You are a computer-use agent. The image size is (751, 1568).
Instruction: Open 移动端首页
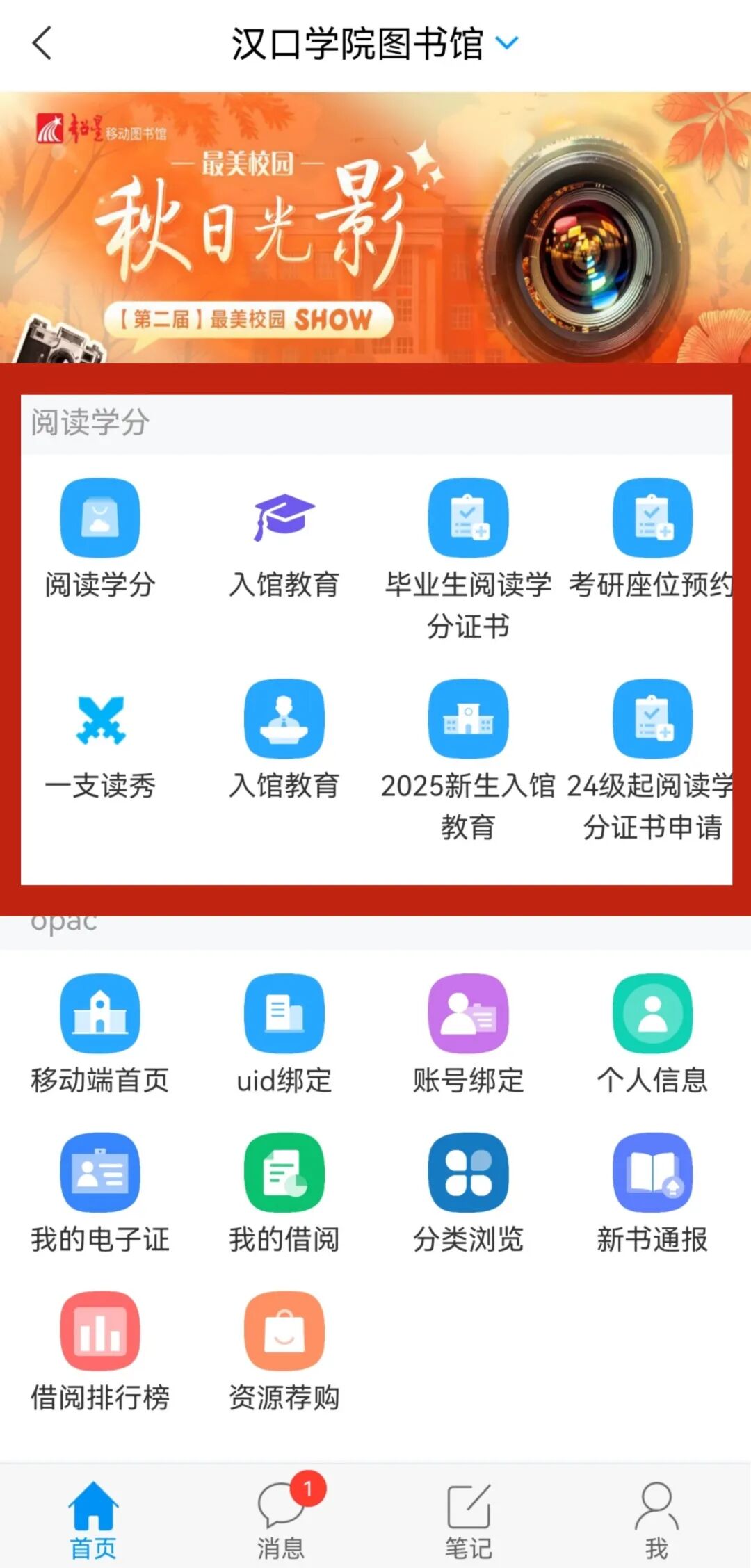tap(100, 1014)
